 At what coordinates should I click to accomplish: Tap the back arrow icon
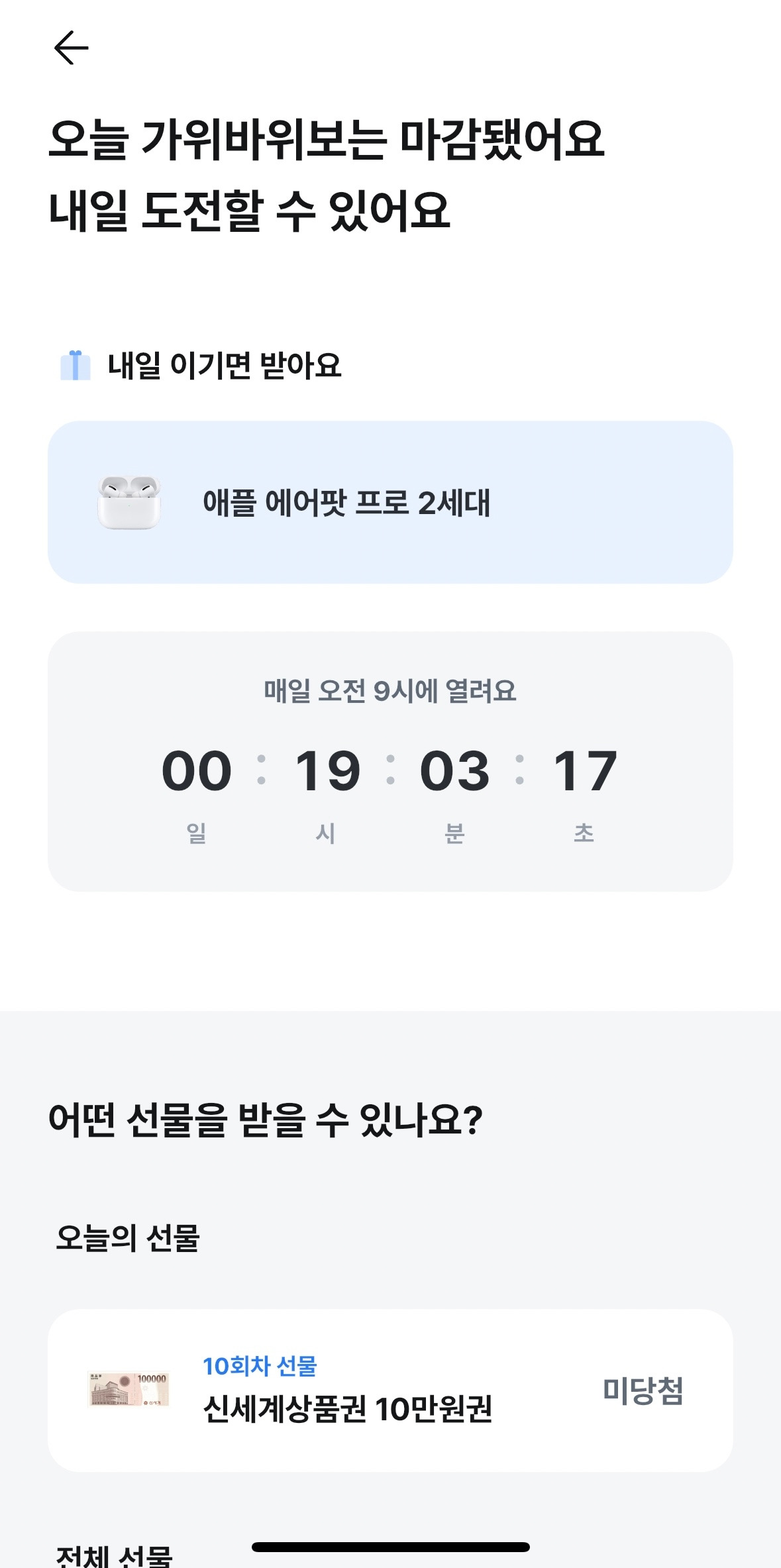(x=71, y=48)
